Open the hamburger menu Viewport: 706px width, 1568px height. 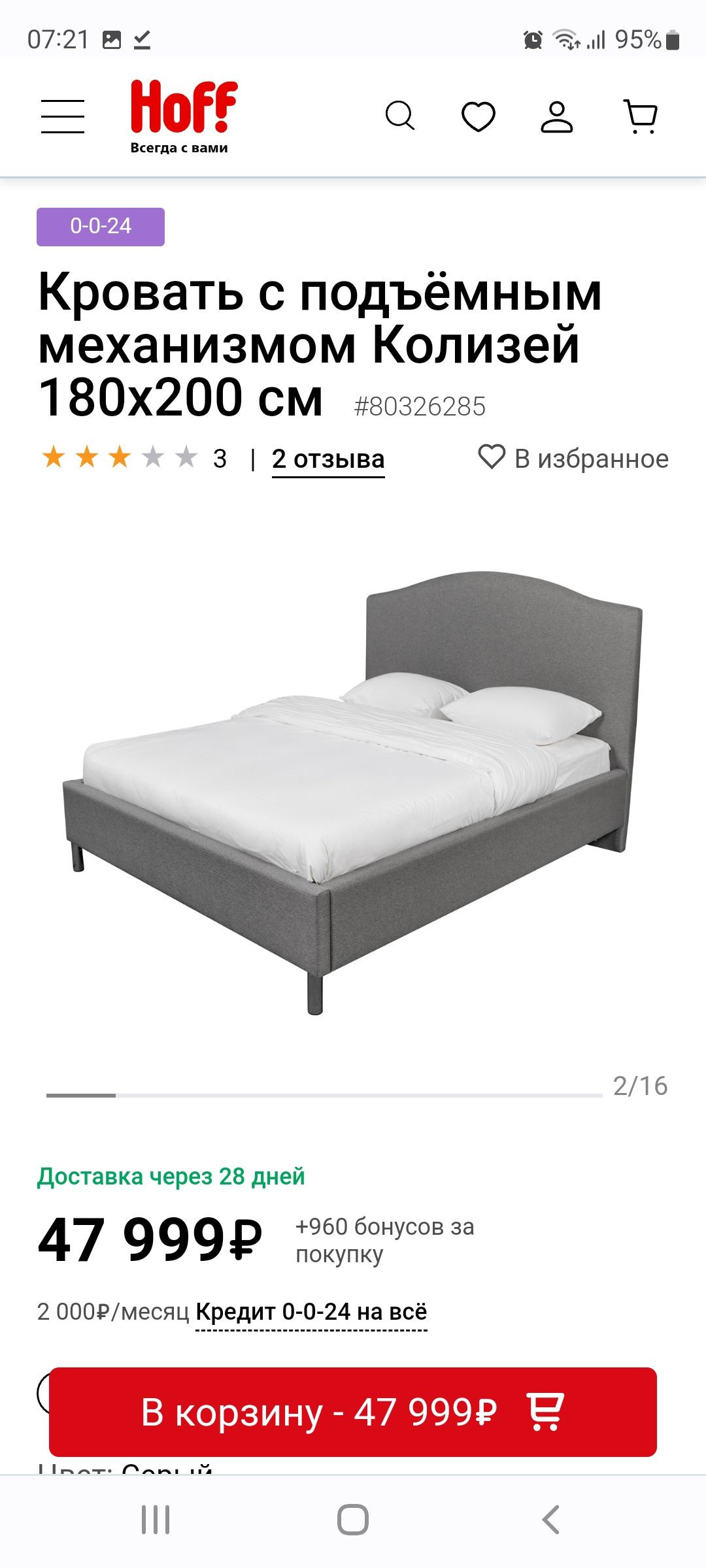click(x=63, y=116)
